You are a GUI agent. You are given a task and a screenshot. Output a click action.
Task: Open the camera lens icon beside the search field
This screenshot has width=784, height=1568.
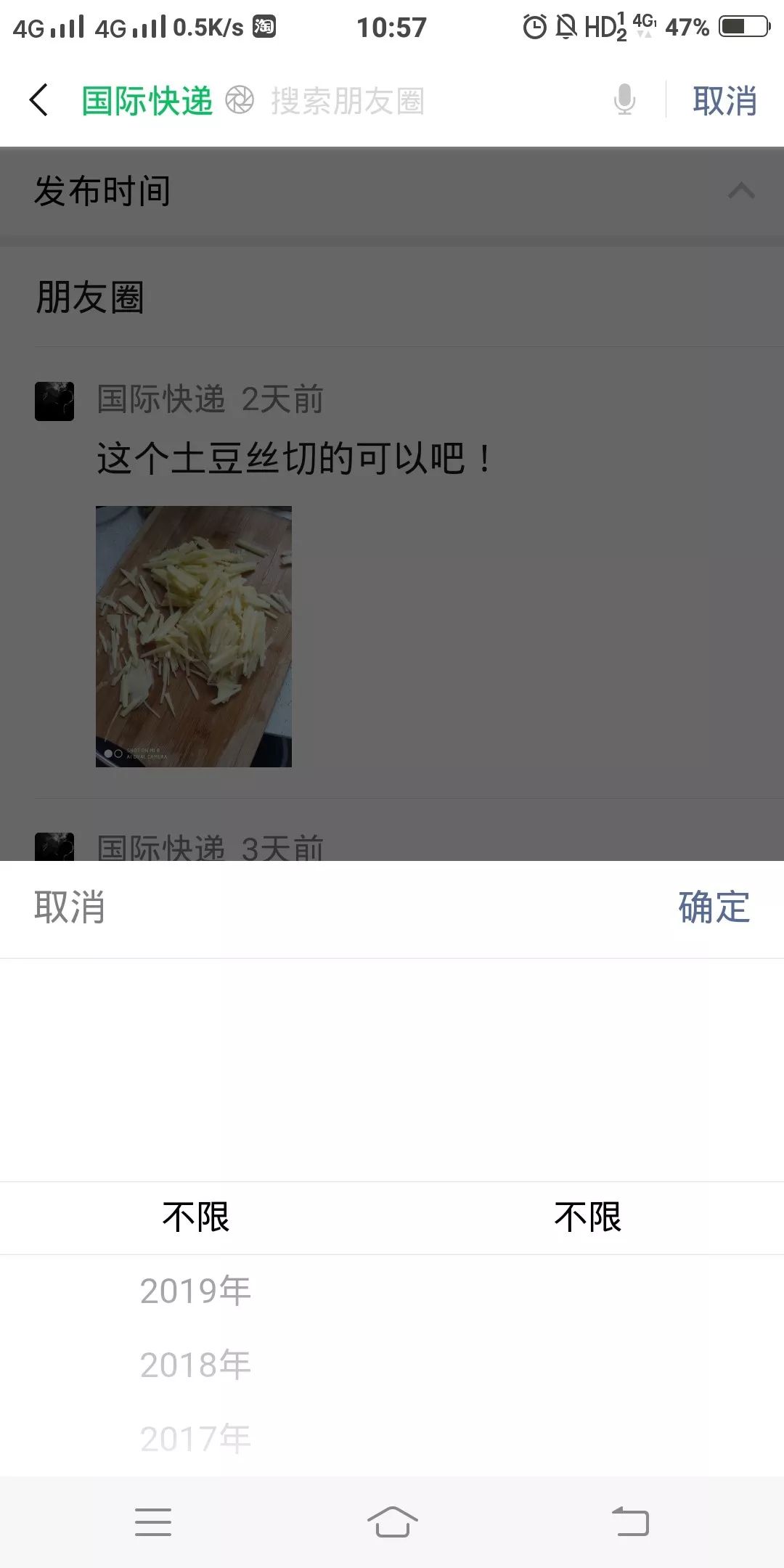point(240,99)
